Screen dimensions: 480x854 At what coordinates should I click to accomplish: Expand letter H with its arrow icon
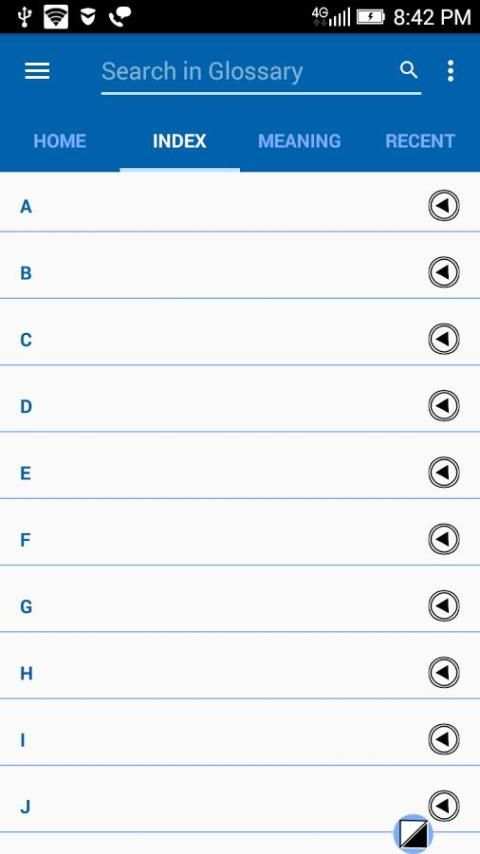tap(443, 673)
